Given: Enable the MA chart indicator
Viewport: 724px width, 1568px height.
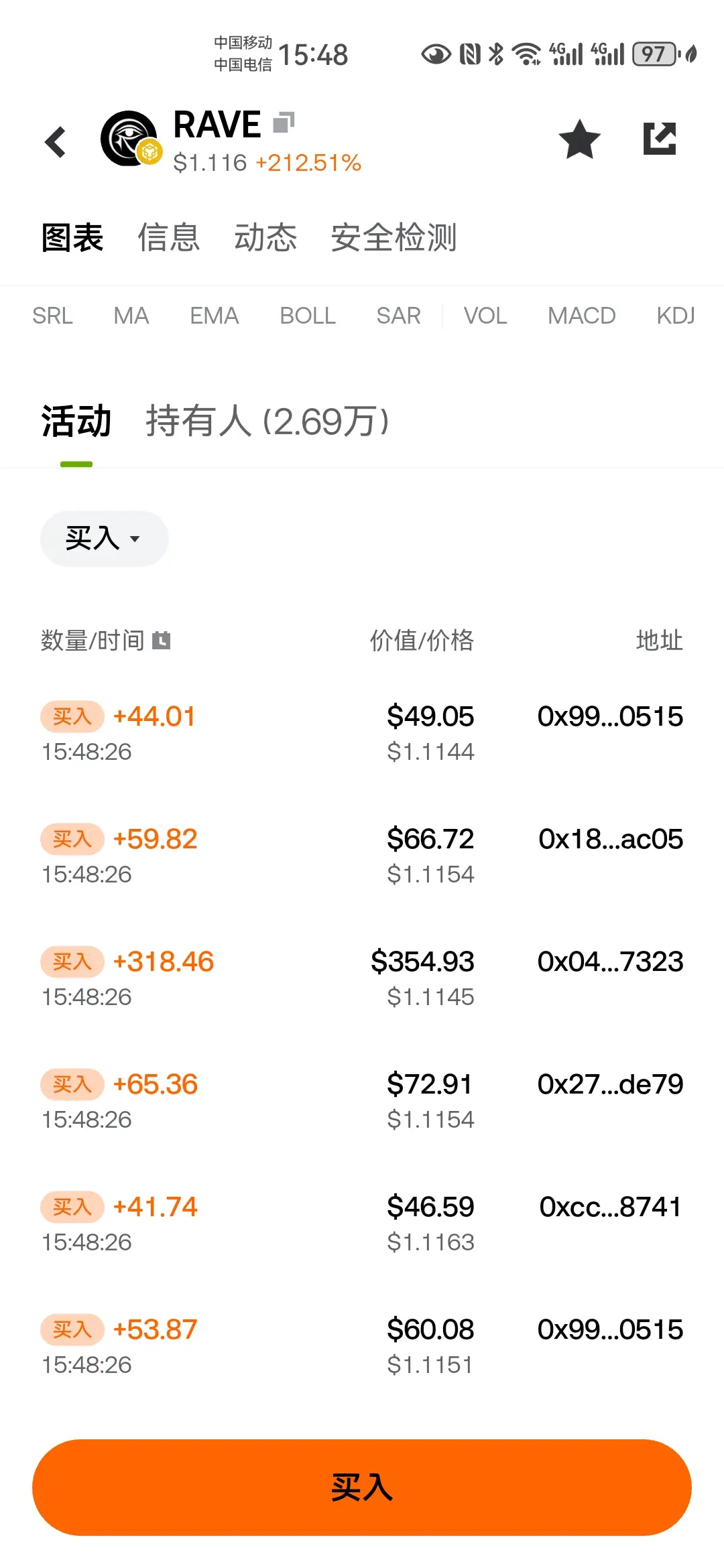Looking at the screenshot, I should click(x=131, y=316).
